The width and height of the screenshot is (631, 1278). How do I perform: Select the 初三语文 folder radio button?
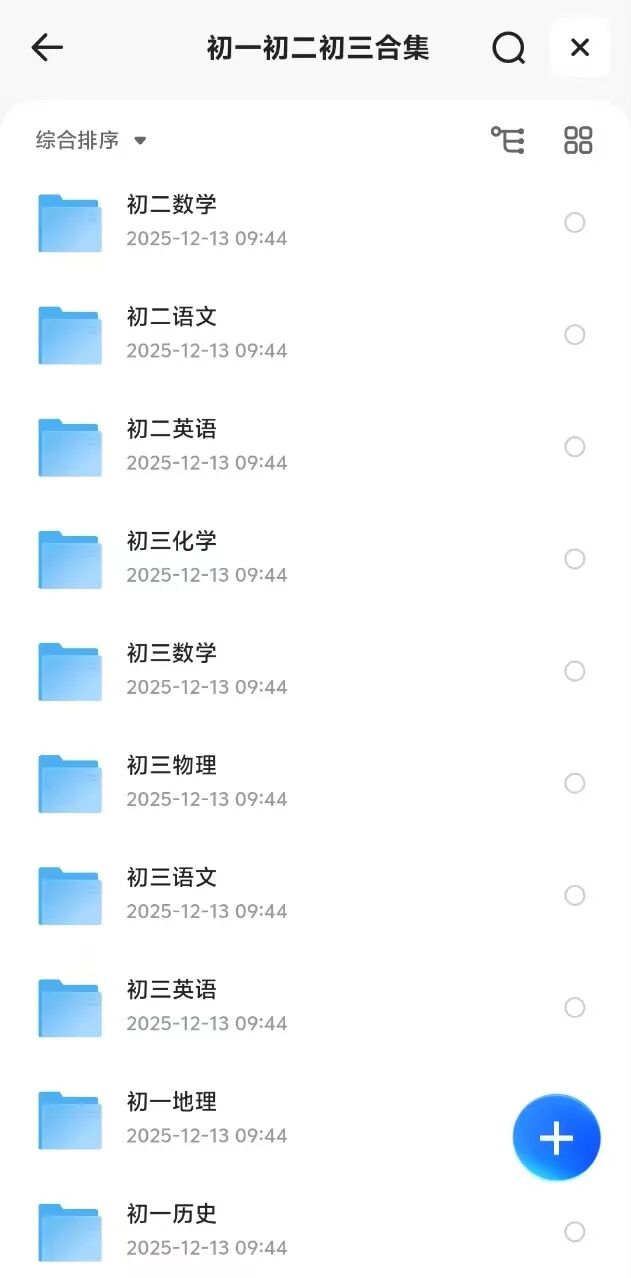click(x=574, y=895)
